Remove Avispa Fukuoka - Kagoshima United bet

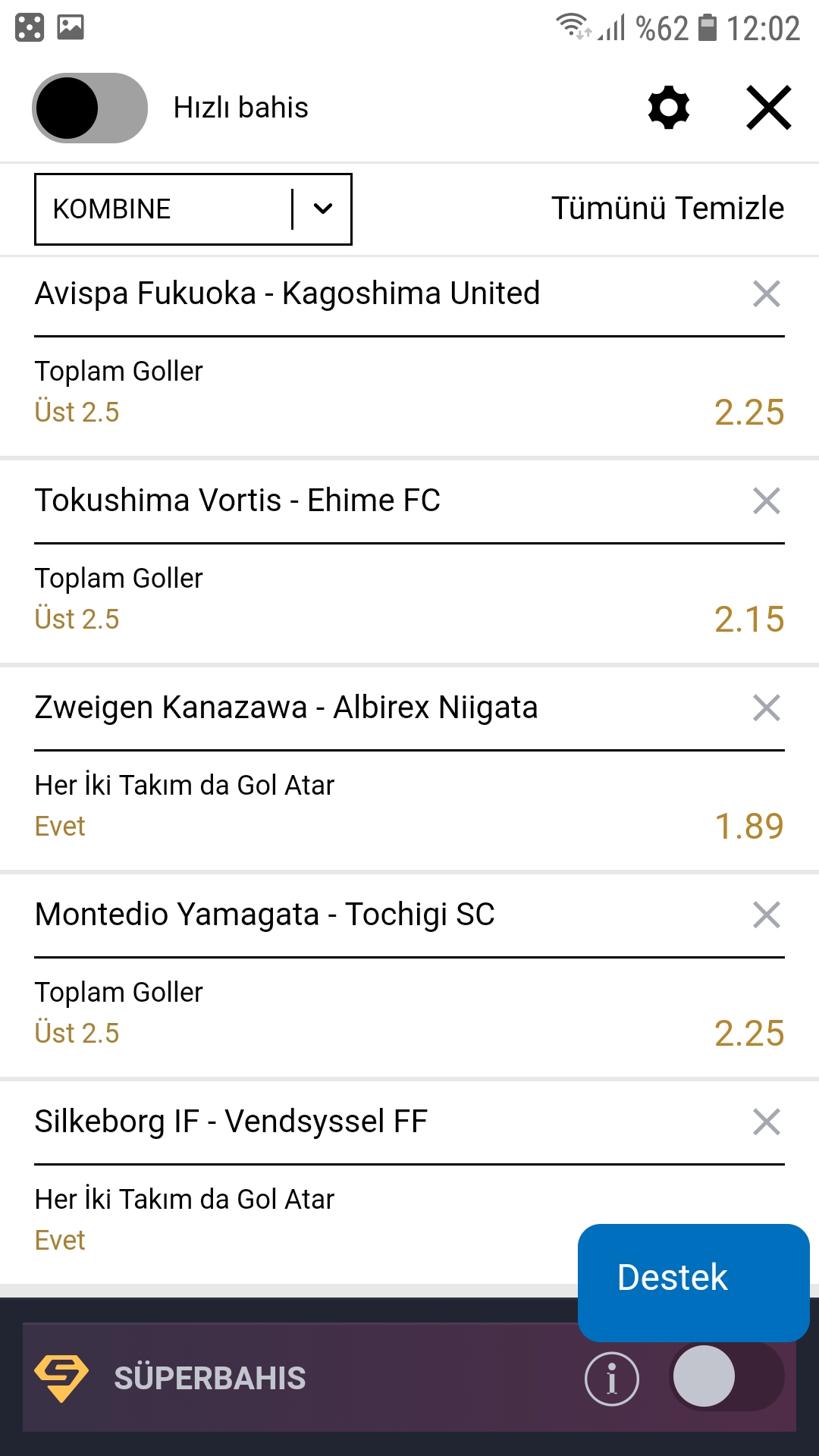(767, 293)
